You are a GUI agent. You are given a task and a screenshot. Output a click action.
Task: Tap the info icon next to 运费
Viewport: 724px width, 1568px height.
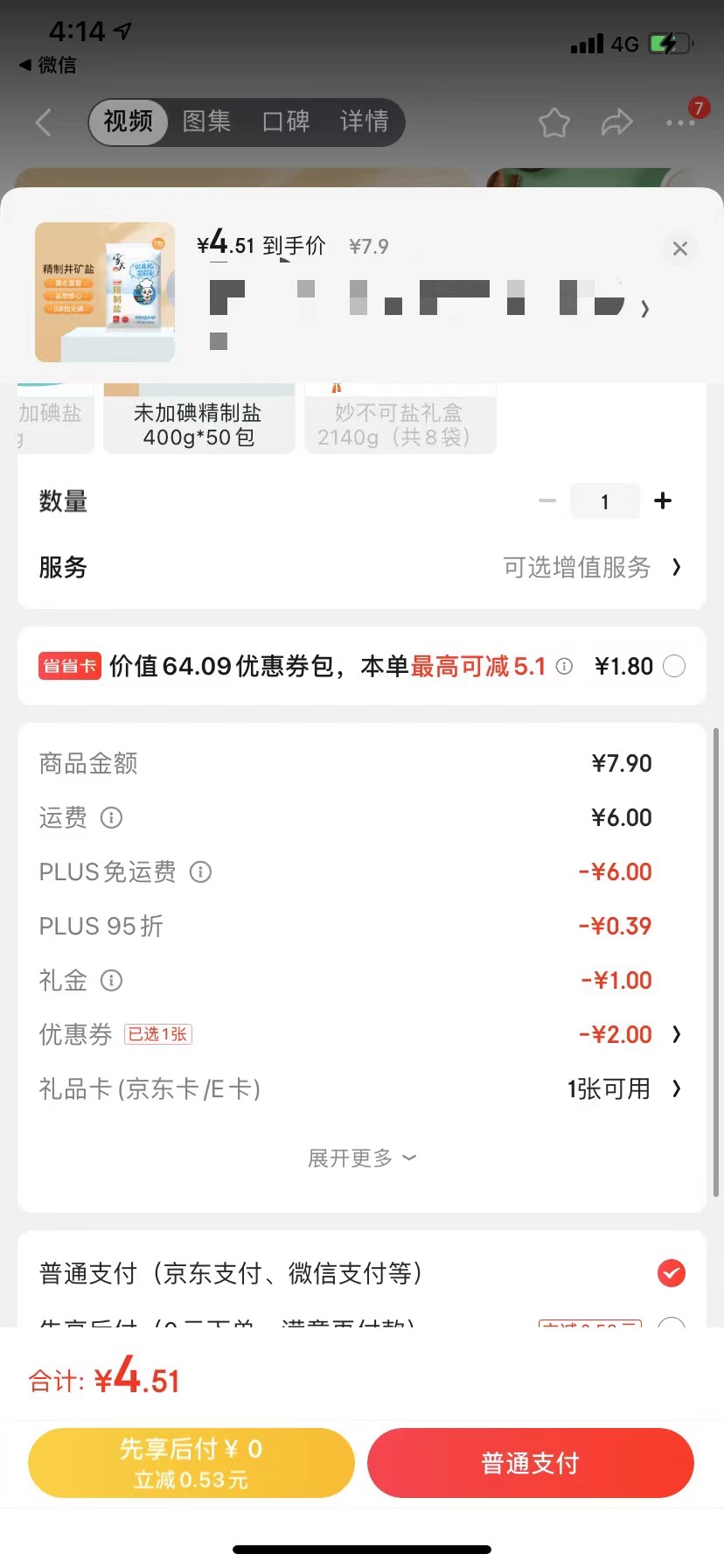pyautogui.click(x=111, y=819)
